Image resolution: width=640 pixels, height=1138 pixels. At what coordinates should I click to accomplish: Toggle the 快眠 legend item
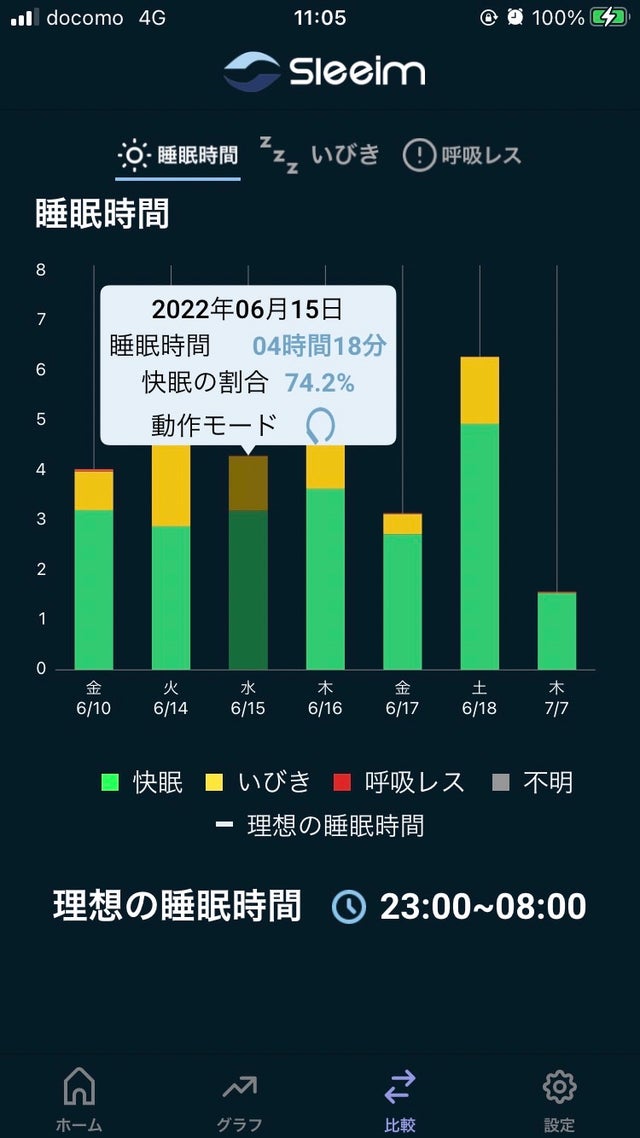click(143, 782)
